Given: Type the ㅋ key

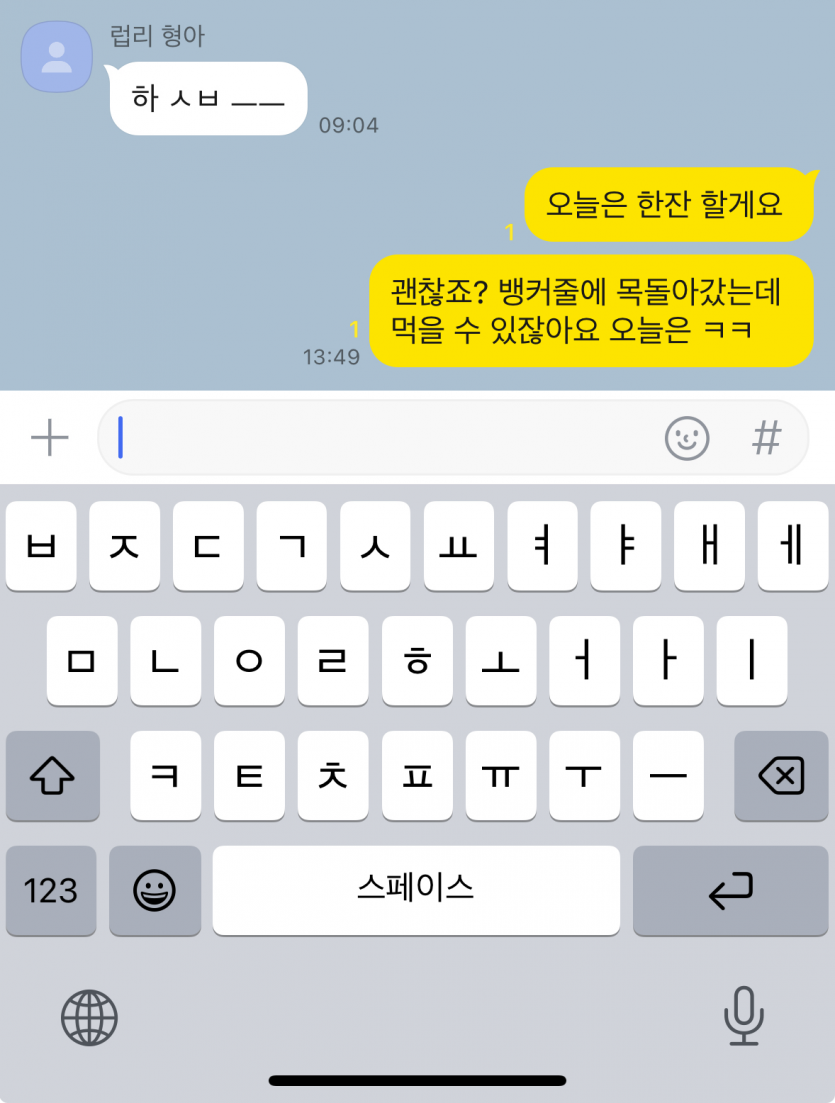Looking at the screenshot, I should pyautogui.click(x=165, y=775).
